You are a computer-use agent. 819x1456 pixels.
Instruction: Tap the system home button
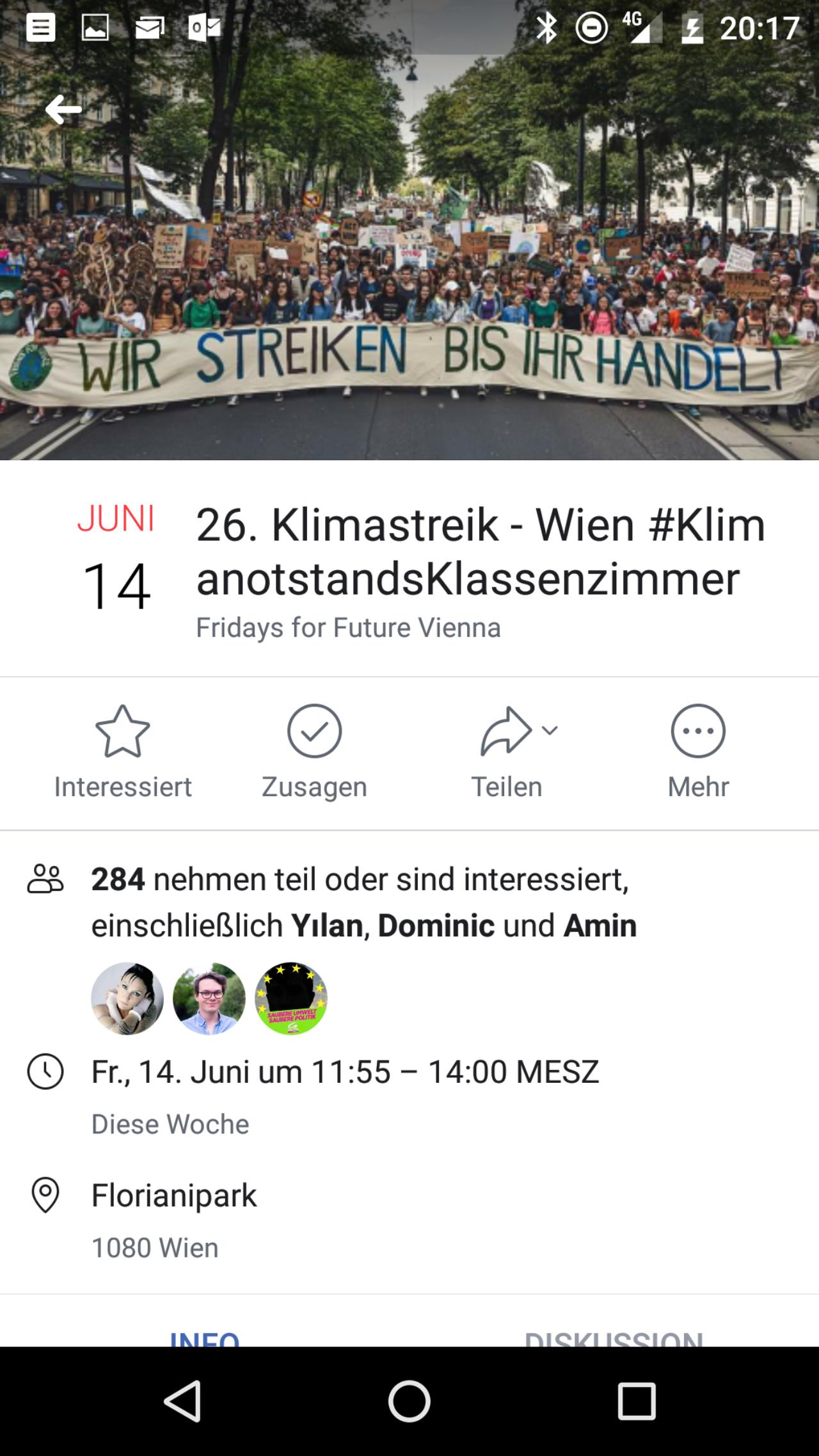pos(409,1401)
